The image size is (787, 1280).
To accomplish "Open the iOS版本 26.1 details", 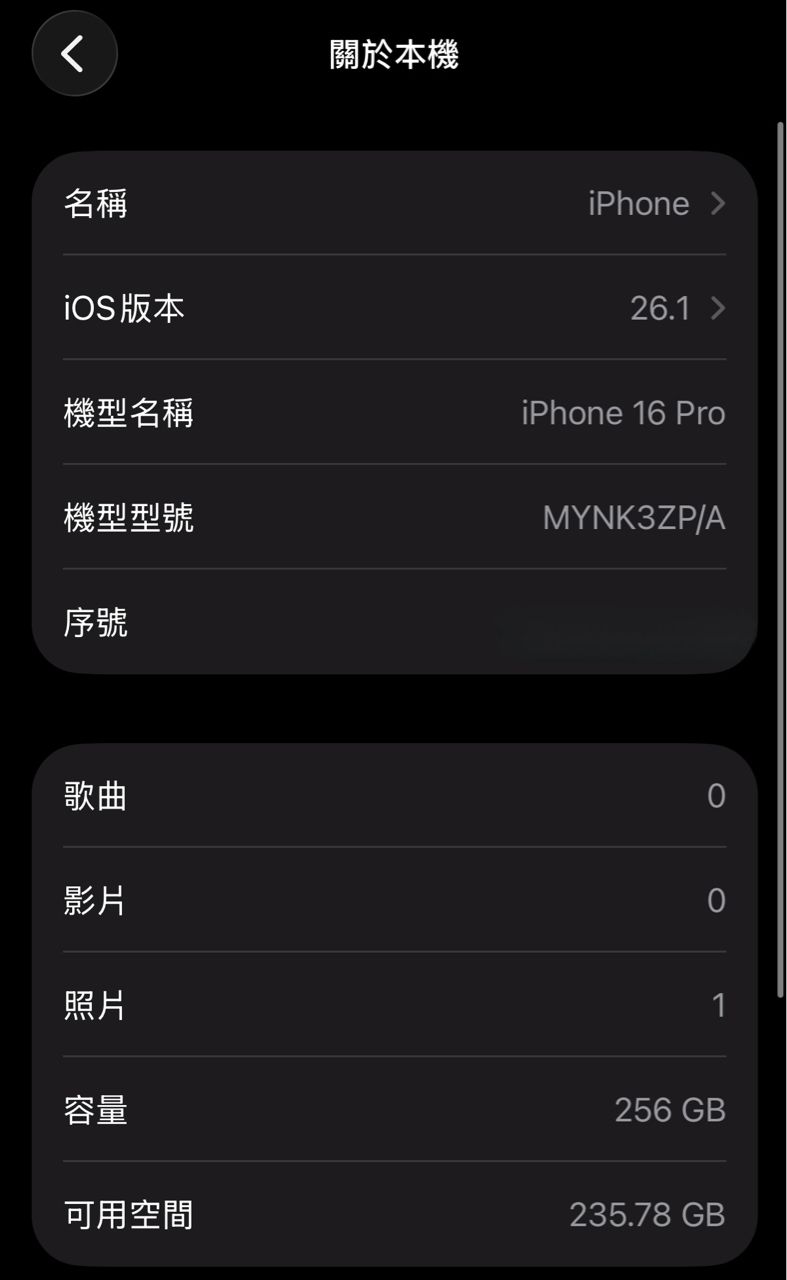I will [394, 308].
